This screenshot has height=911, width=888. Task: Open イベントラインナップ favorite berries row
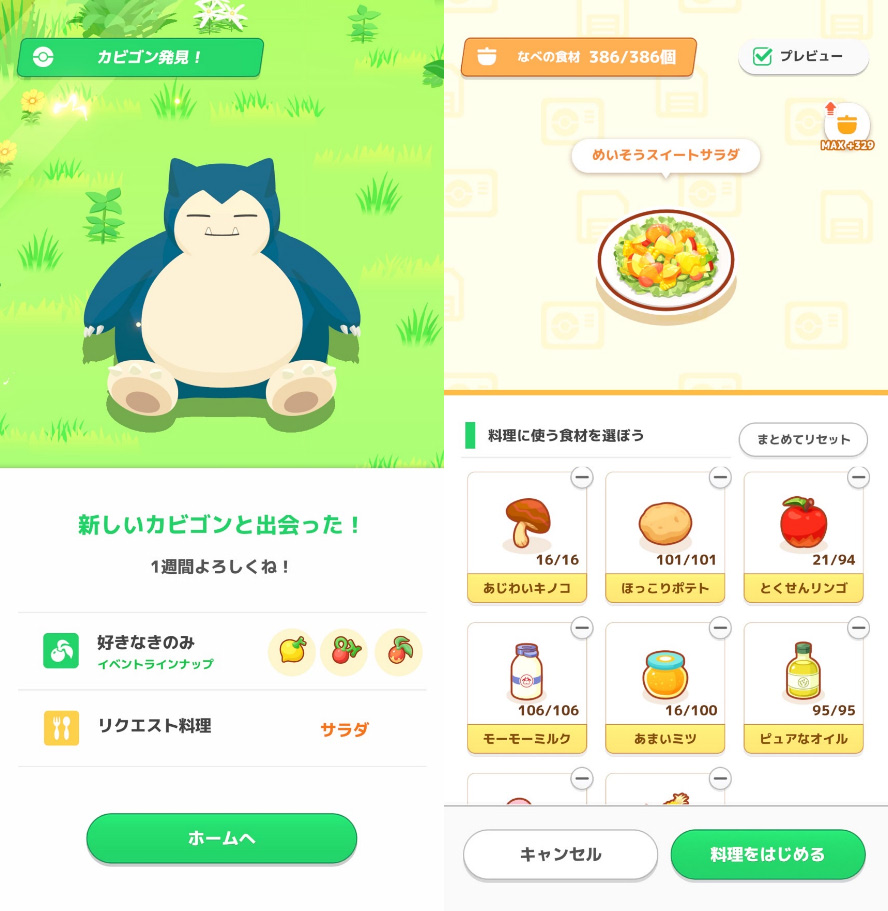click(222, 651)
